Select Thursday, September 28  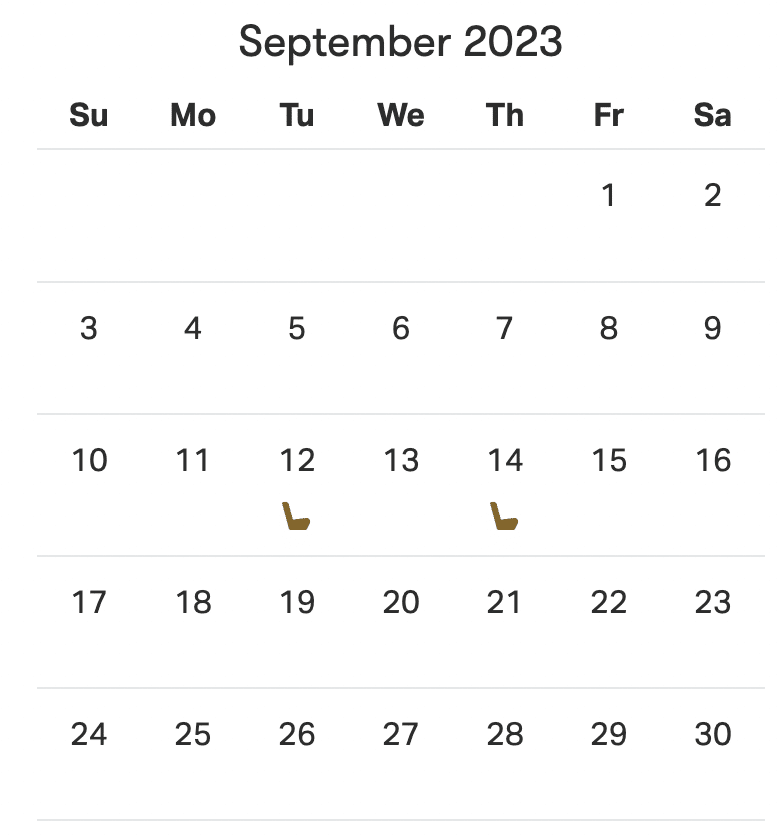(x=505, y=735)
